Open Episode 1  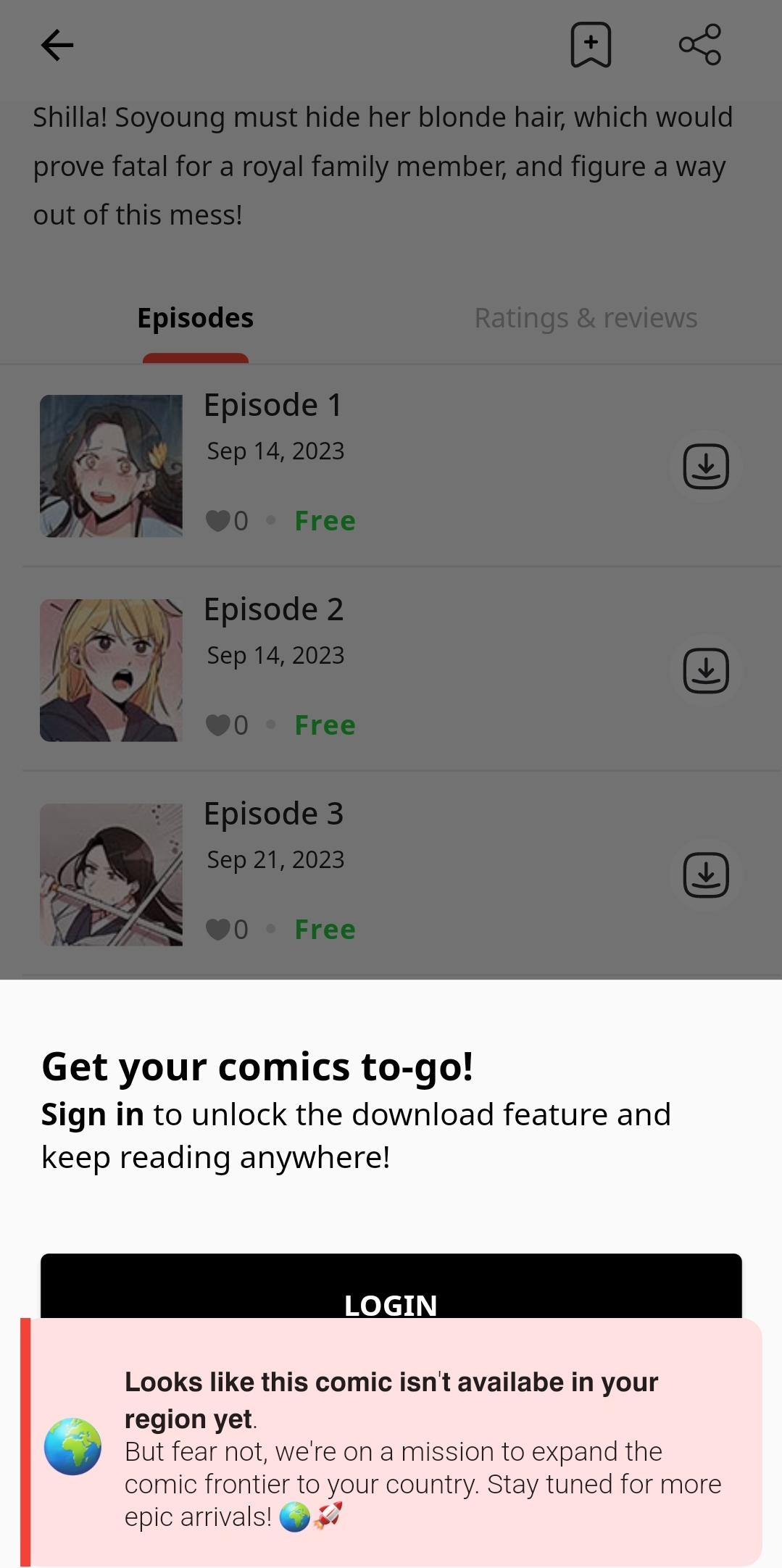pos(273,405)
